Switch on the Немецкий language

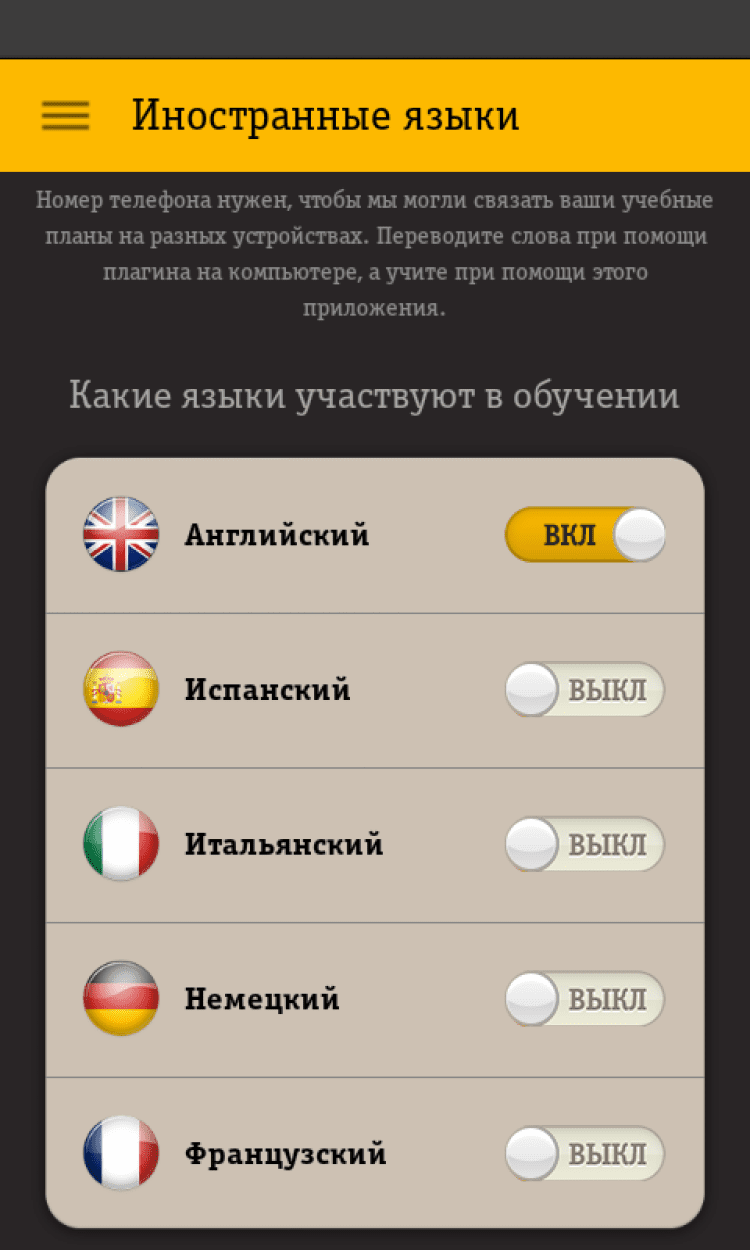tap(585, 999)
